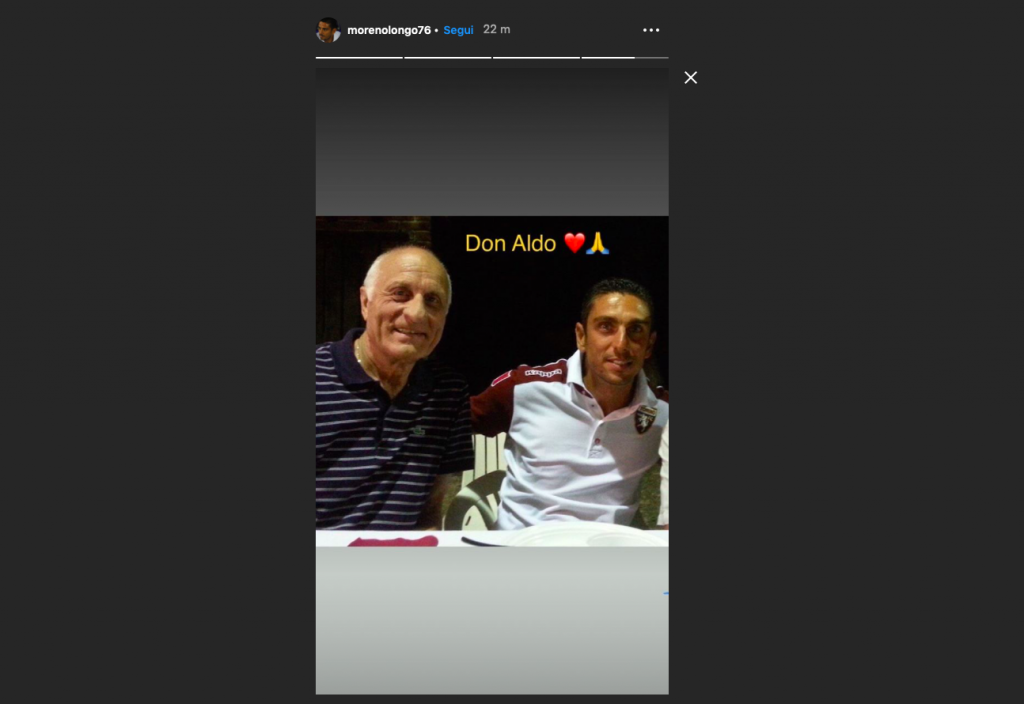Open the three-dot story options menu
Screen dimensions: 1024x704
[x=651, y=30]
